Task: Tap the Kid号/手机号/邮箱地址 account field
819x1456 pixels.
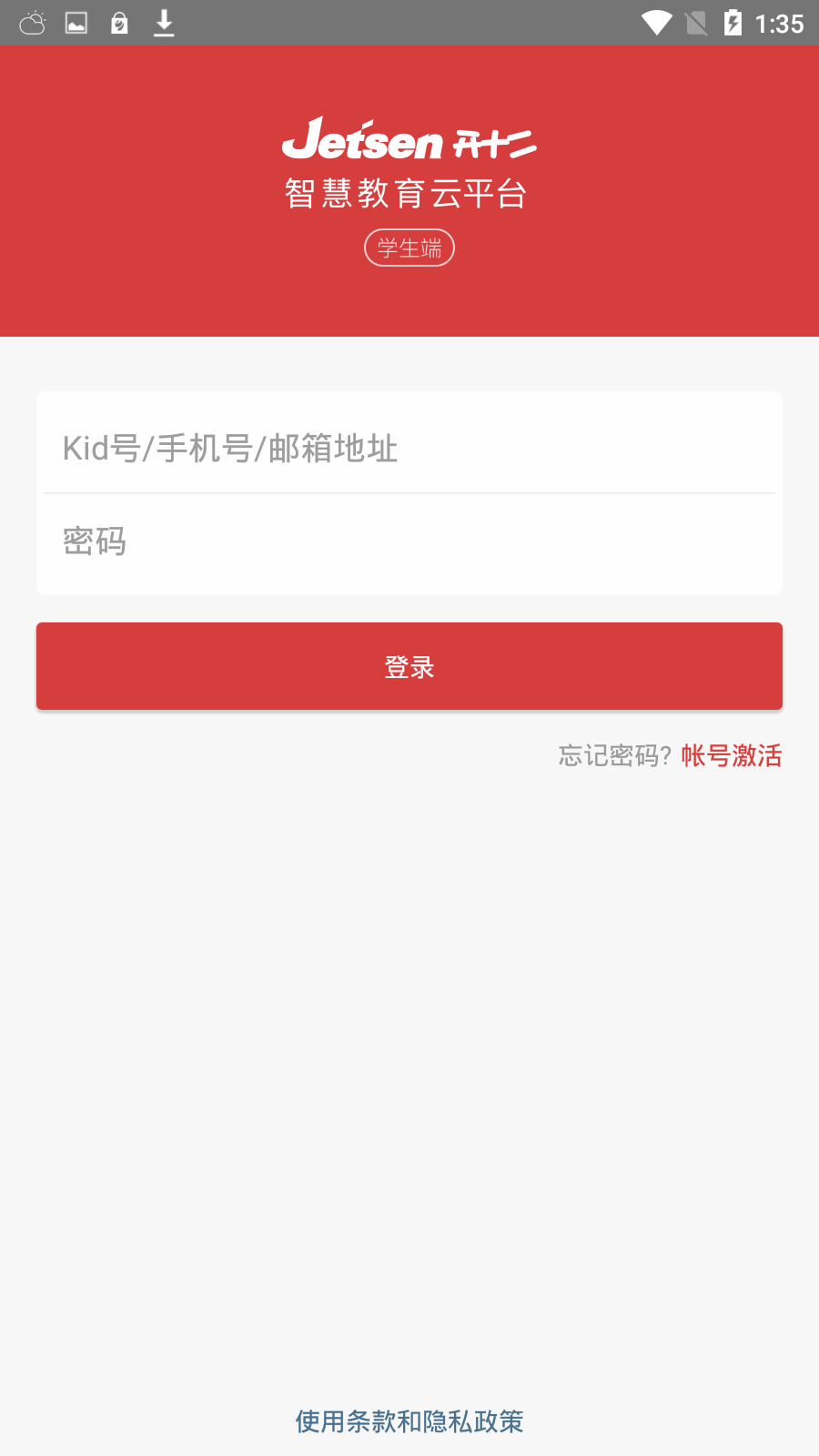Action: 409,448
